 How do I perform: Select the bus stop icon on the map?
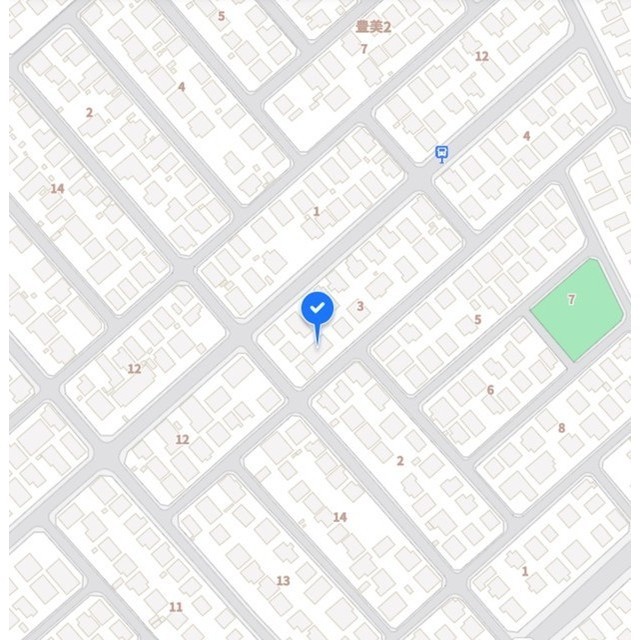pos(441,153)
